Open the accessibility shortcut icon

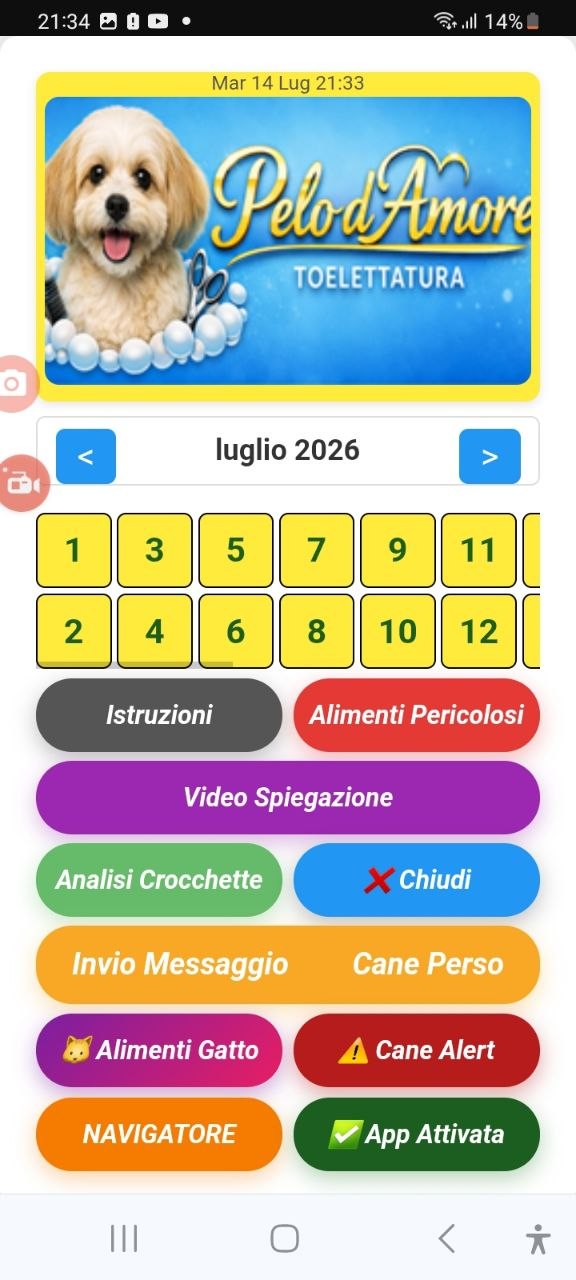click(538, 1238)
